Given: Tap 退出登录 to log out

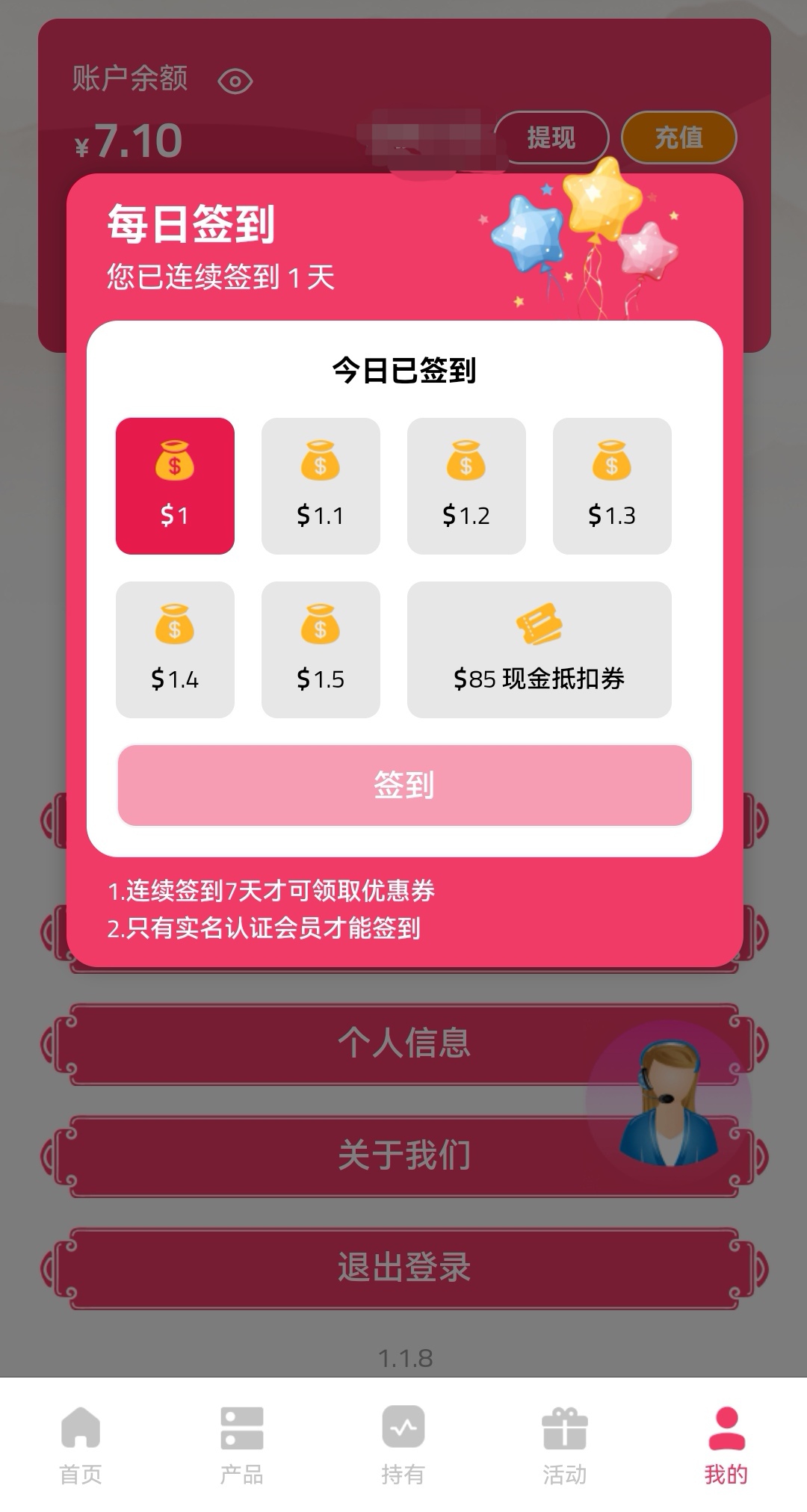Looking at the screenshot, I should tap(403, 1267).
